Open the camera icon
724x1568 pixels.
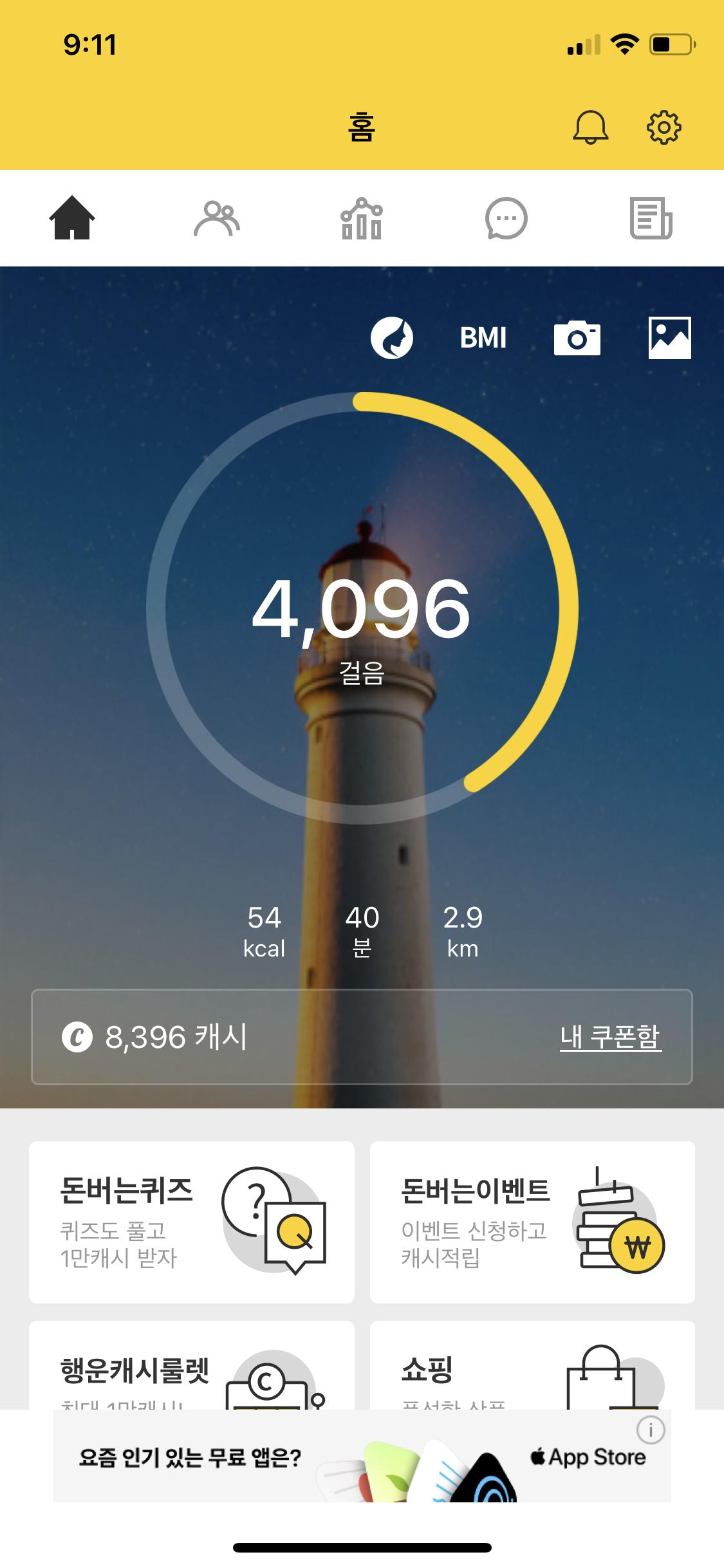click(577, 338)
